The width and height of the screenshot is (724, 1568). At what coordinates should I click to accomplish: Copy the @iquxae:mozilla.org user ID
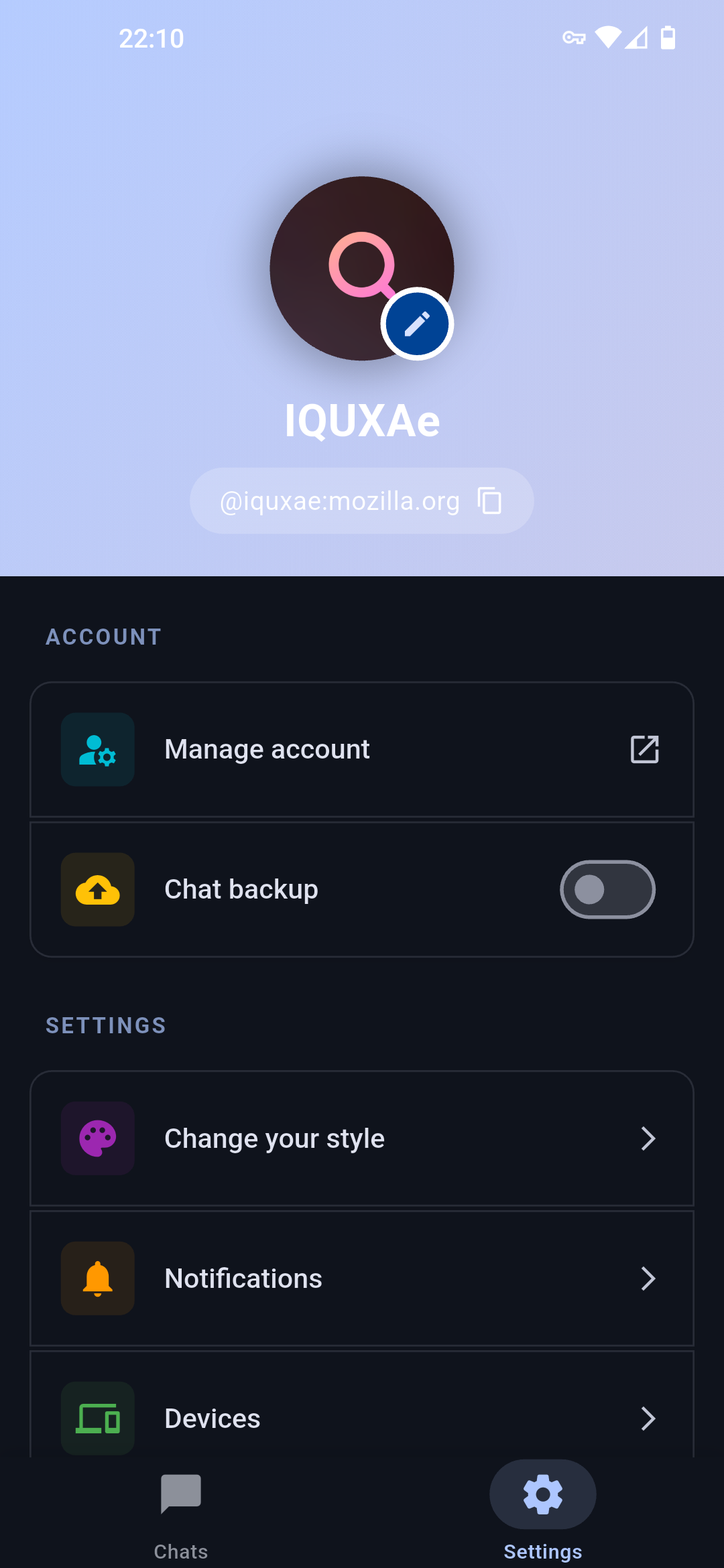coord(489,501)
